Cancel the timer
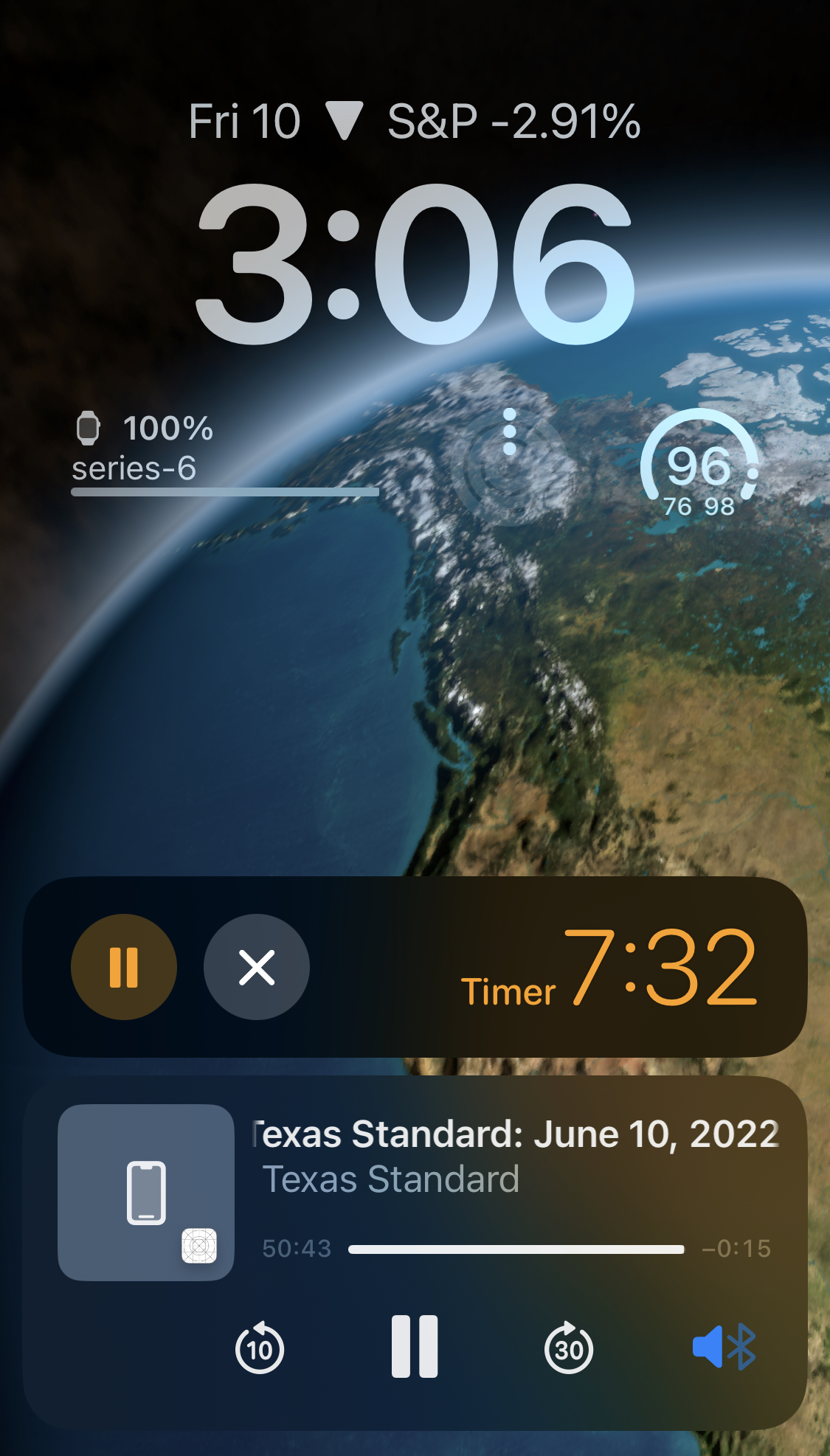The image size is (830, 1456). click(x=257, y=967)
